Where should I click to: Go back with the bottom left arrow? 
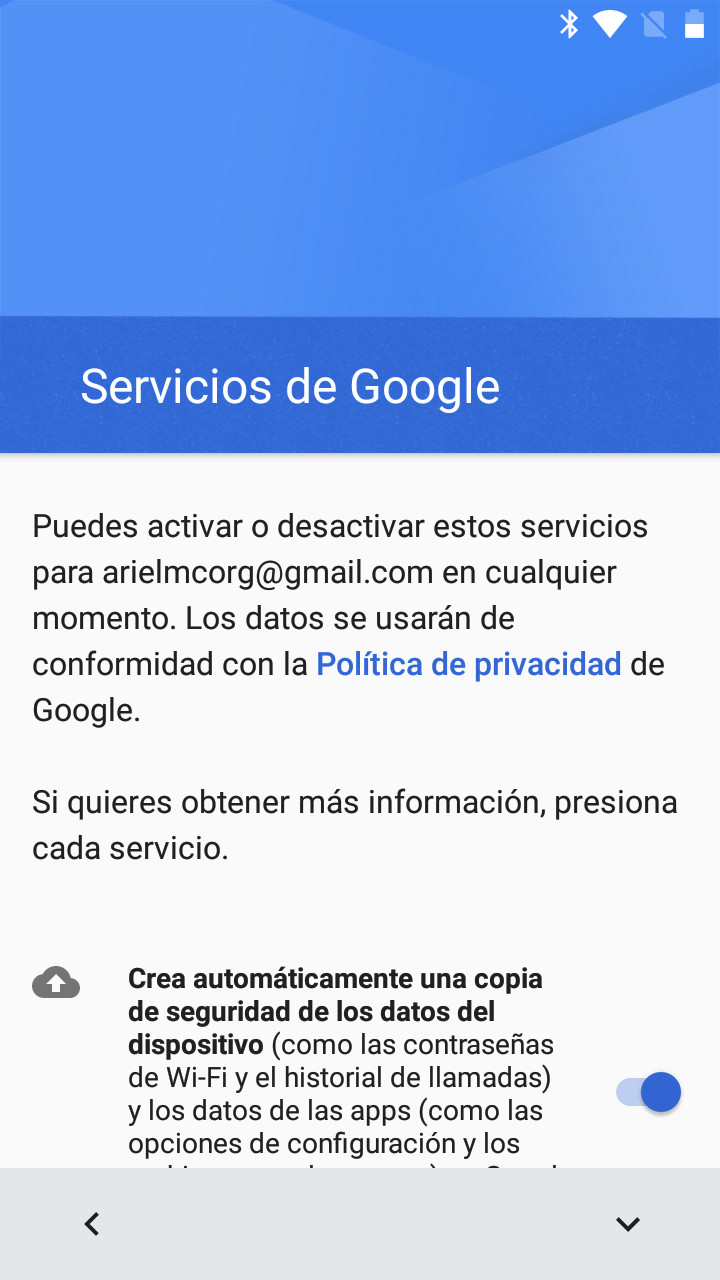tap(92, 1223)
